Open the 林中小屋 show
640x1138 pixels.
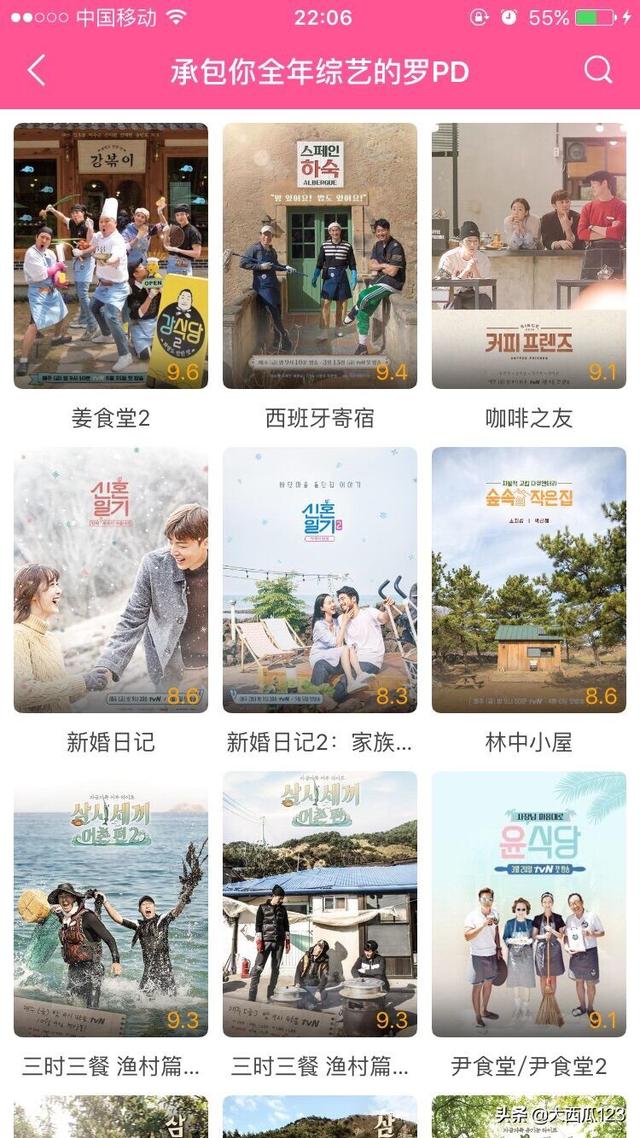tap(529, 580)
